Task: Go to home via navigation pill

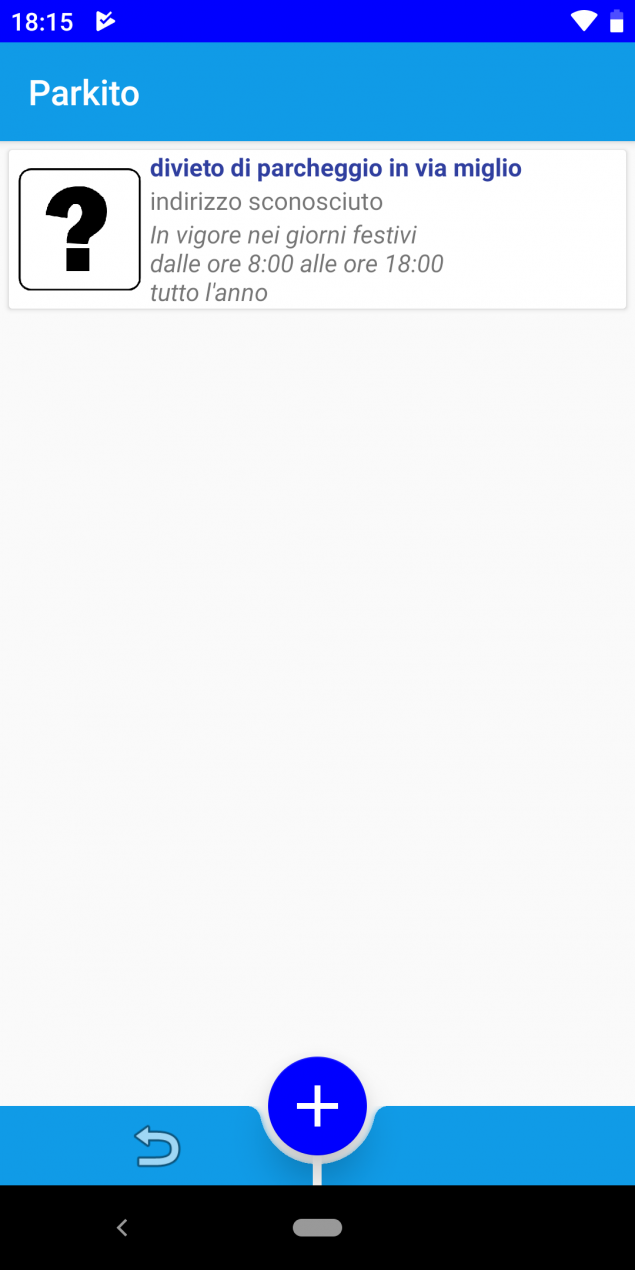Action: tap(317, 1228)
